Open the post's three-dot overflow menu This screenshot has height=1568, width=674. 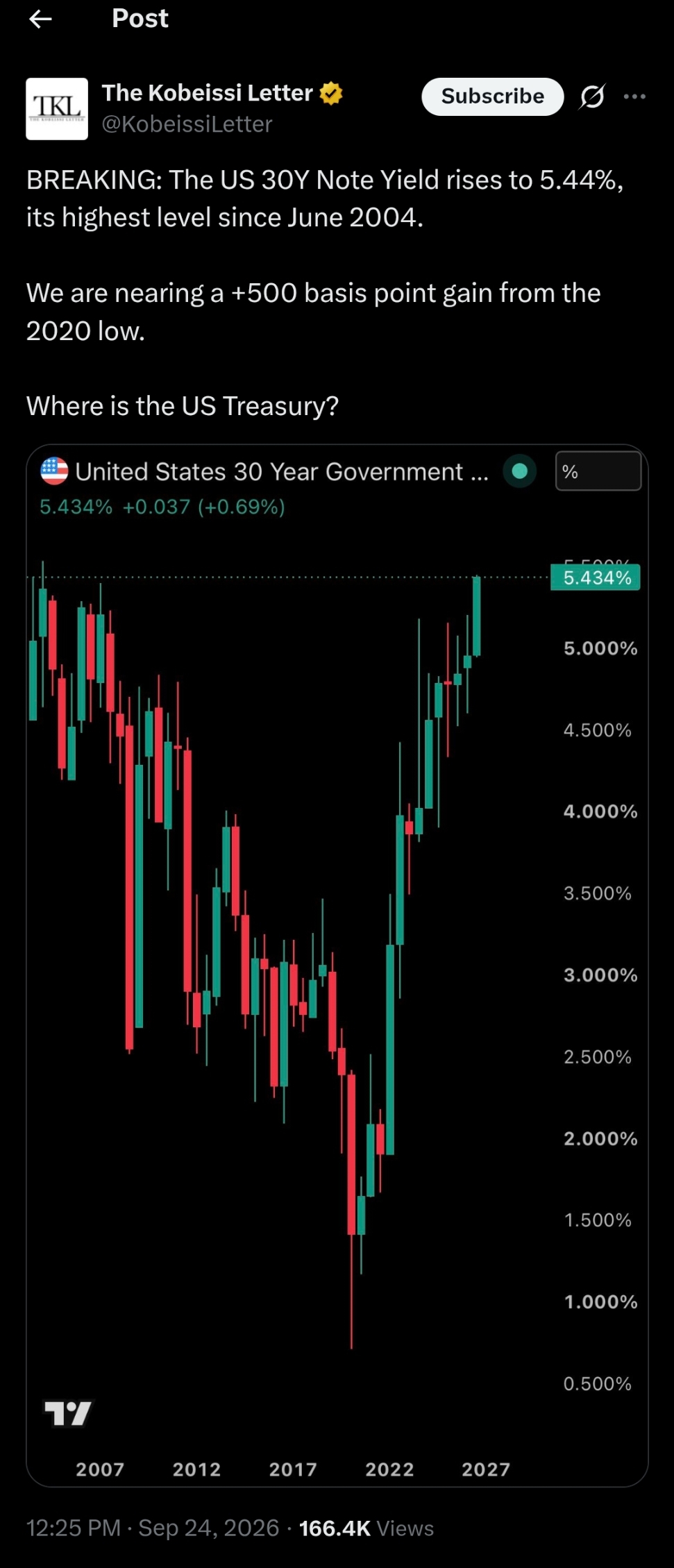[x=634, y=96]
